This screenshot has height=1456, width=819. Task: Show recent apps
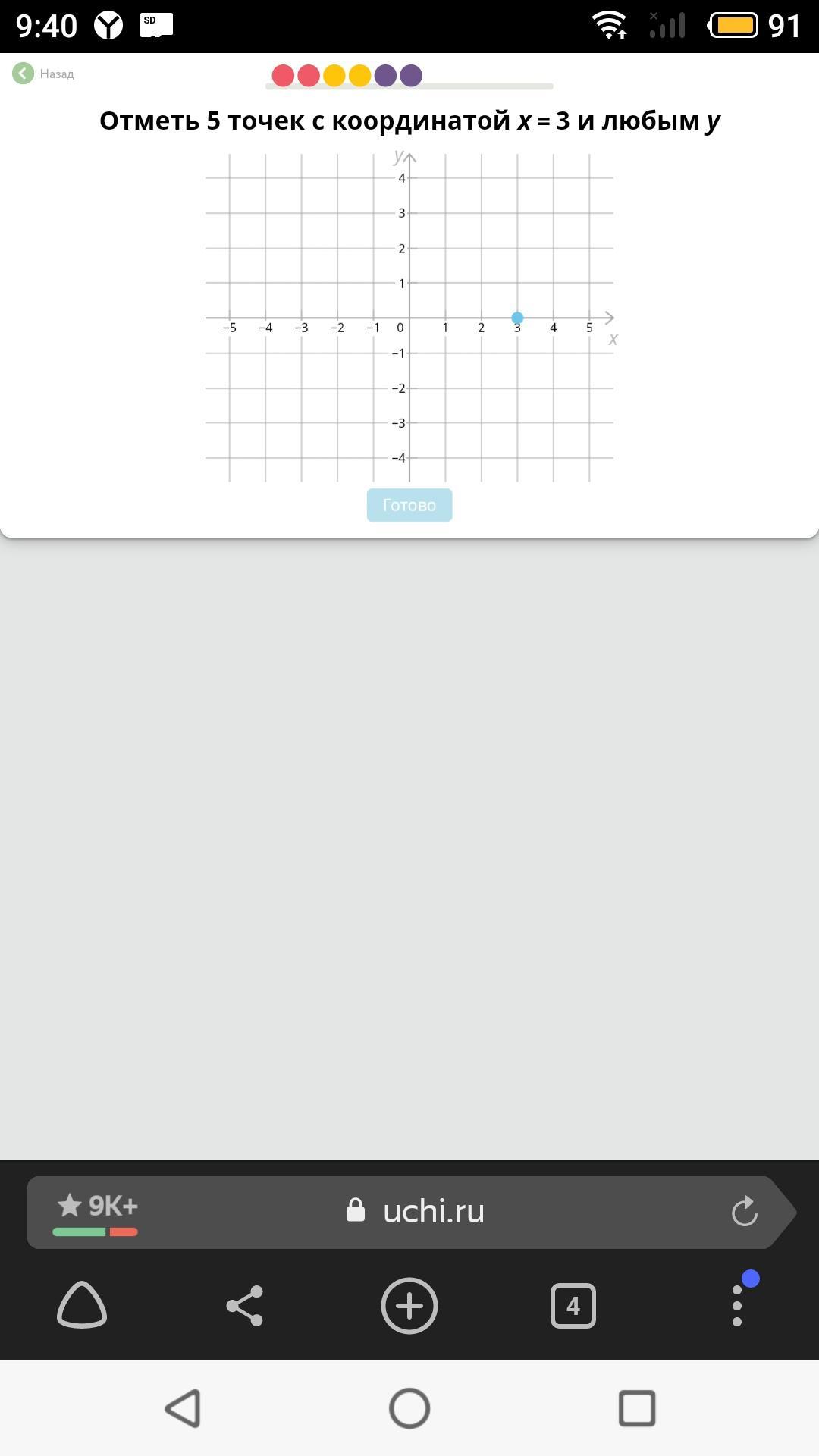pos(636,1408)
